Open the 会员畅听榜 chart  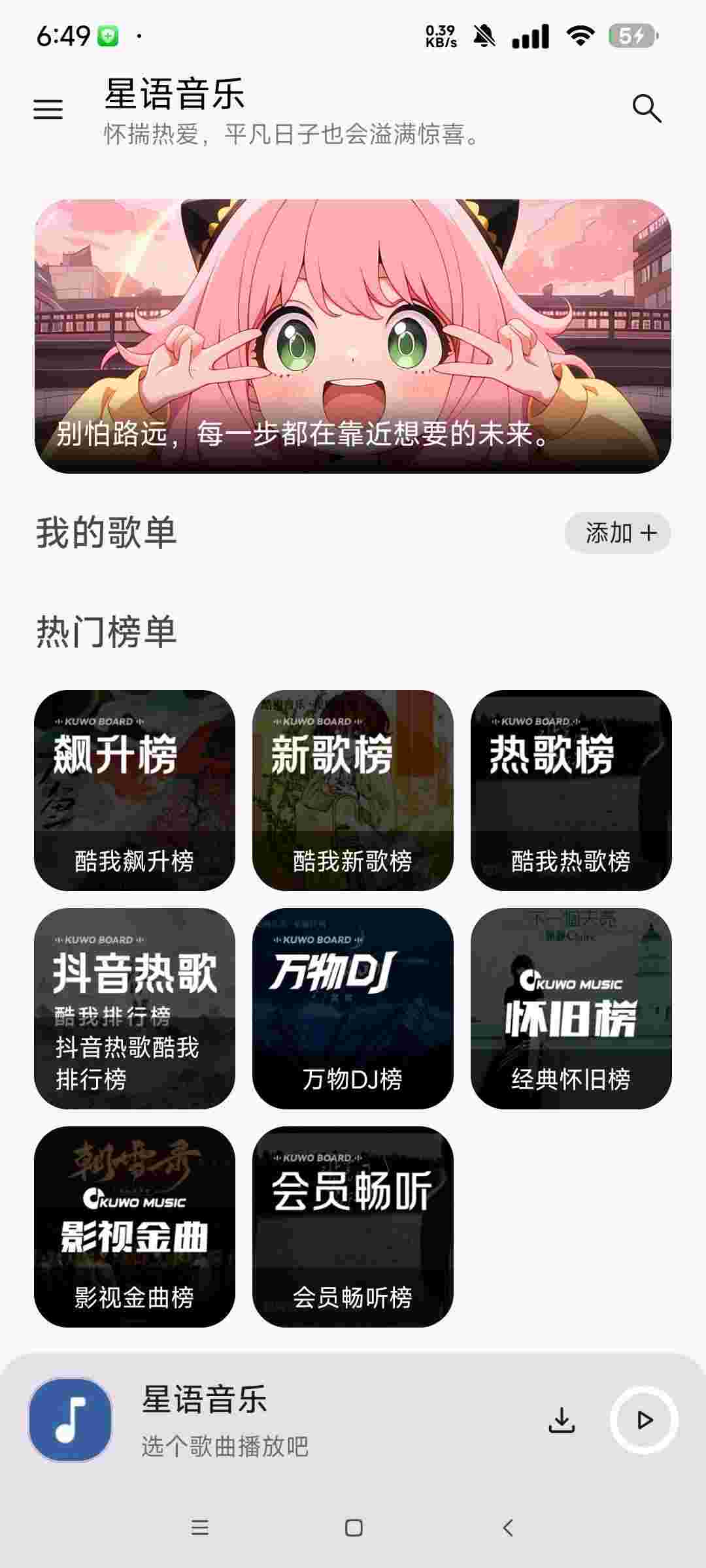353,1226
